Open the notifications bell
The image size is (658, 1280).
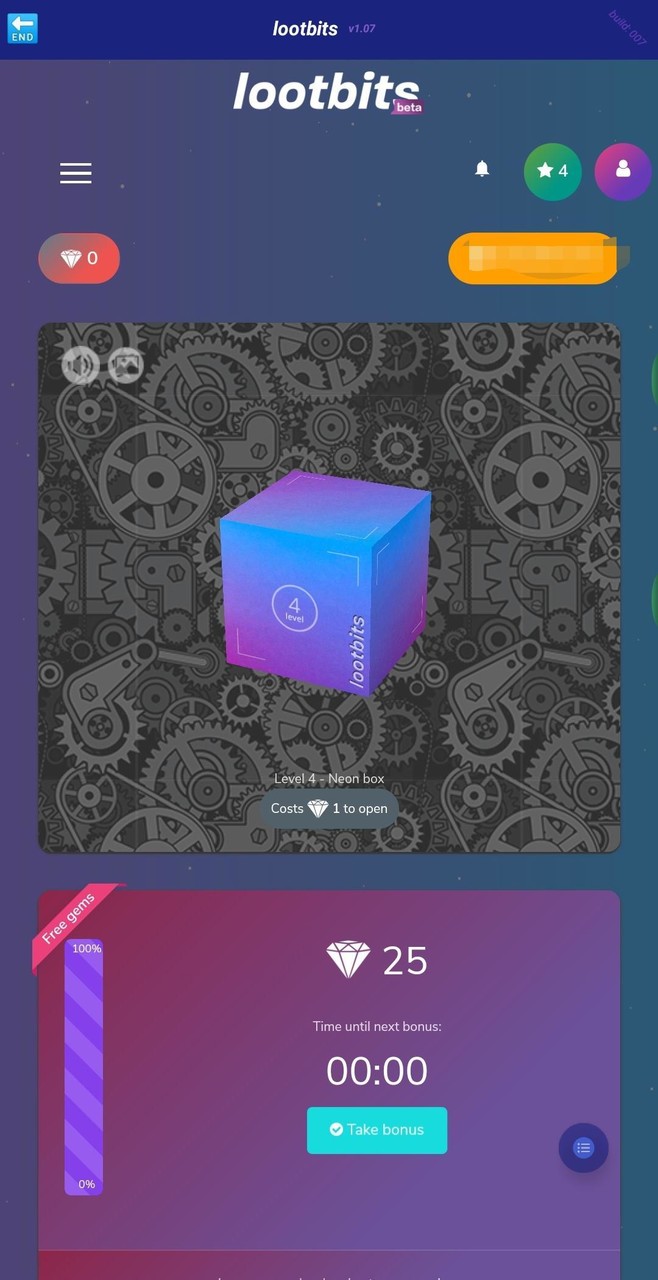pyautogui.click(x=482, y=169)
